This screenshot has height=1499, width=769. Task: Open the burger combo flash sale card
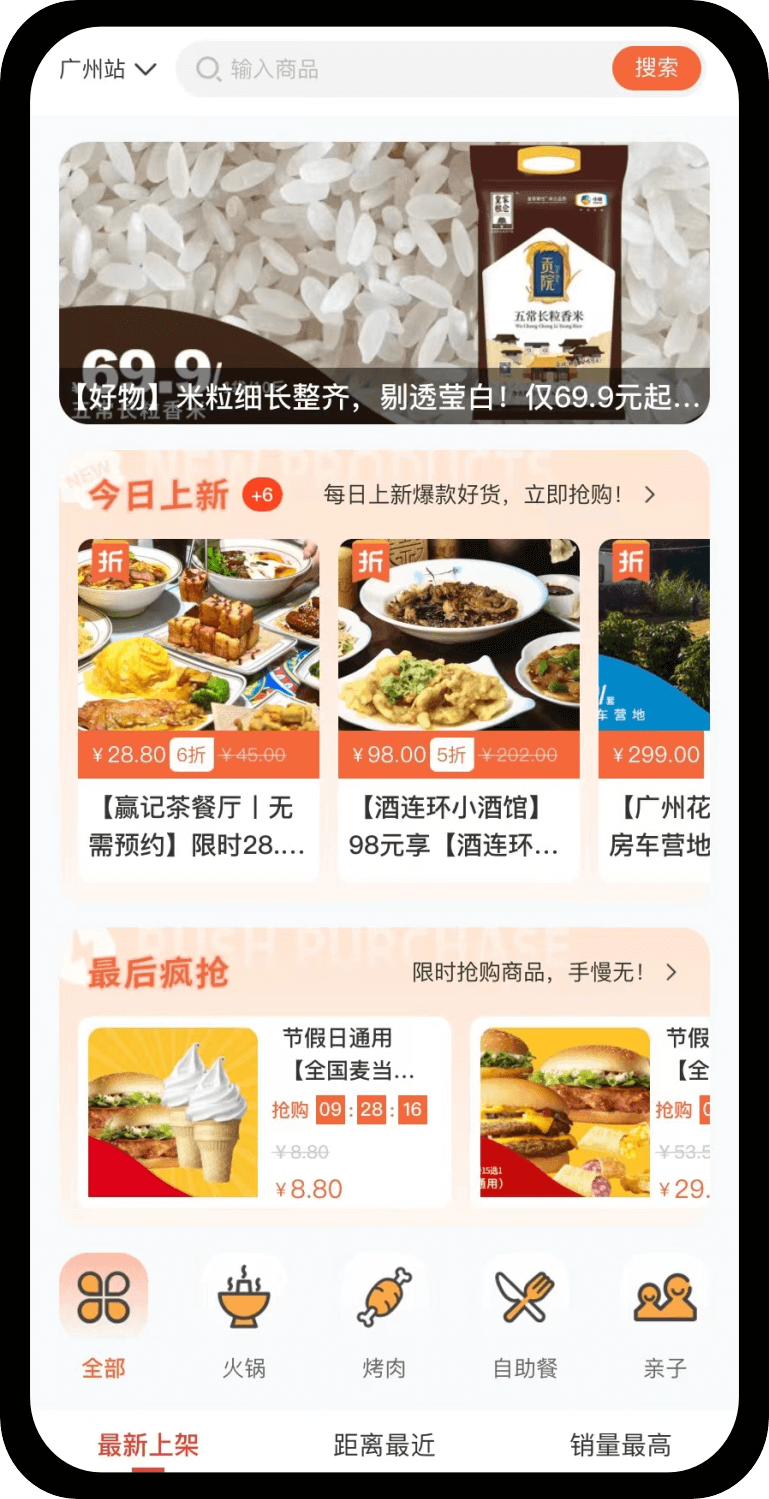(x=590, y=1113)
